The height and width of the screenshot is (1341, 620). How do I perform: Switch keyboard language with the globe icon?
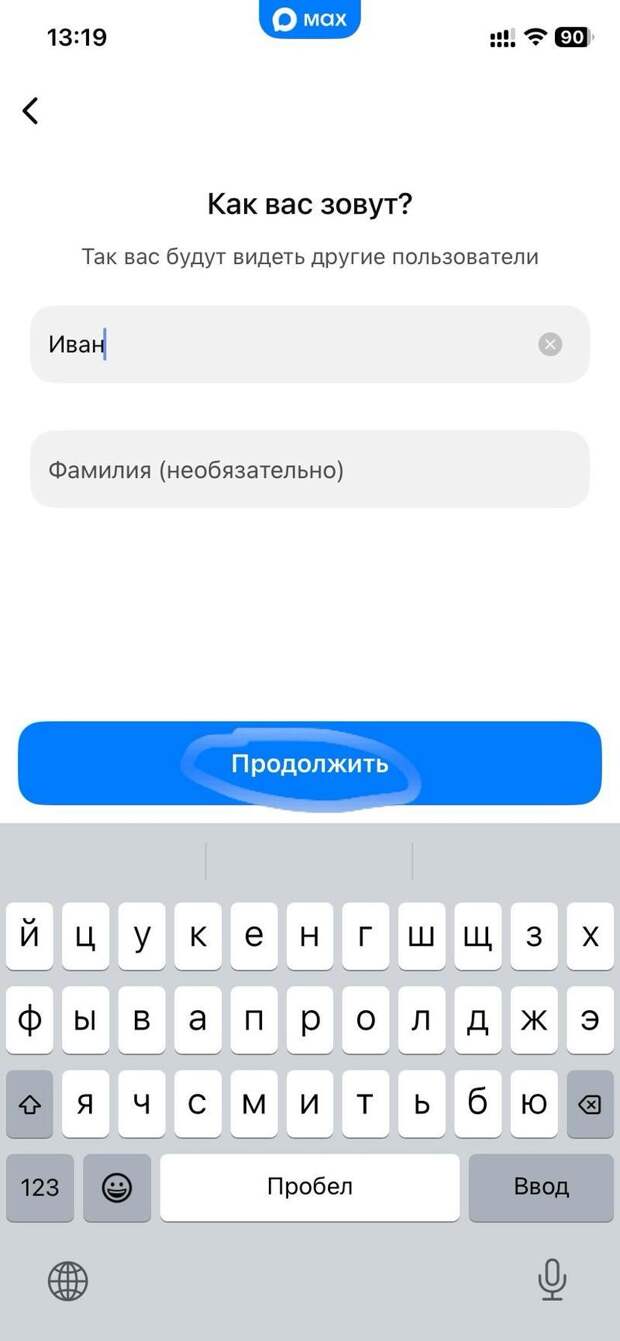tap(68, 1280)
